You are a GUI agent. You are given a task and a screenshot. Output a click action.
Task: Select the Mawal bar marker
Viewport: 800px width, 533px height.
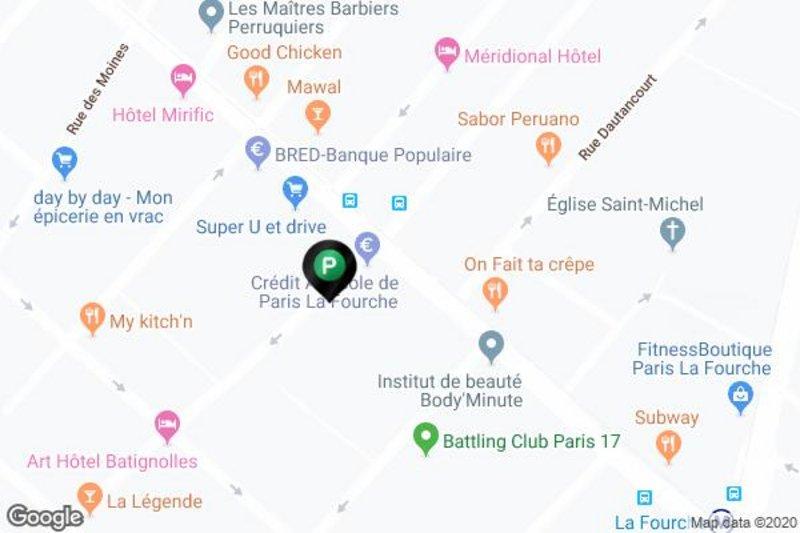coord(316,115)
